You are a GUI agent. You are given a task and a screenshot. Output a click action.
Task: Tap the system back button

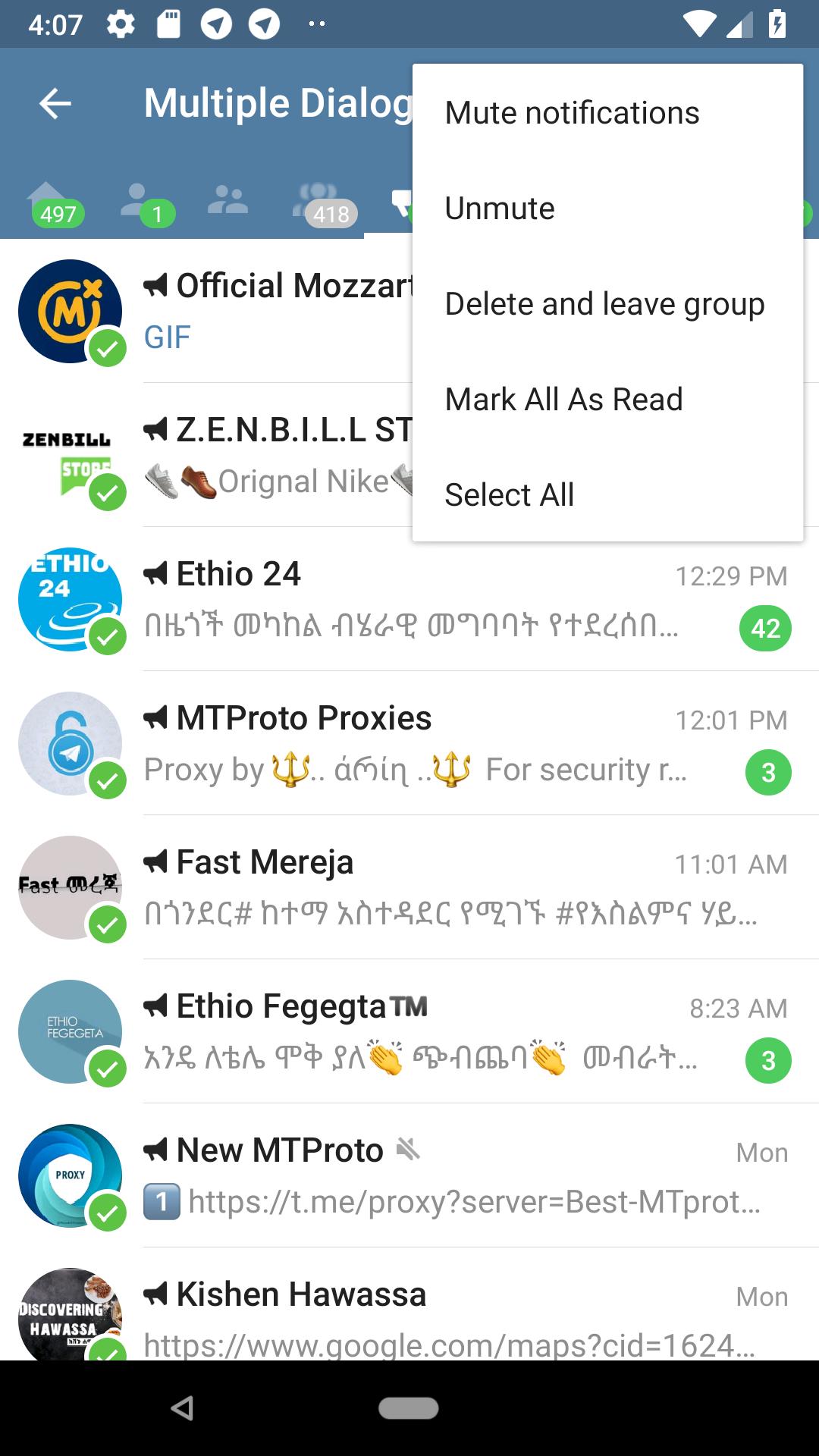(x=182, y=1408)
